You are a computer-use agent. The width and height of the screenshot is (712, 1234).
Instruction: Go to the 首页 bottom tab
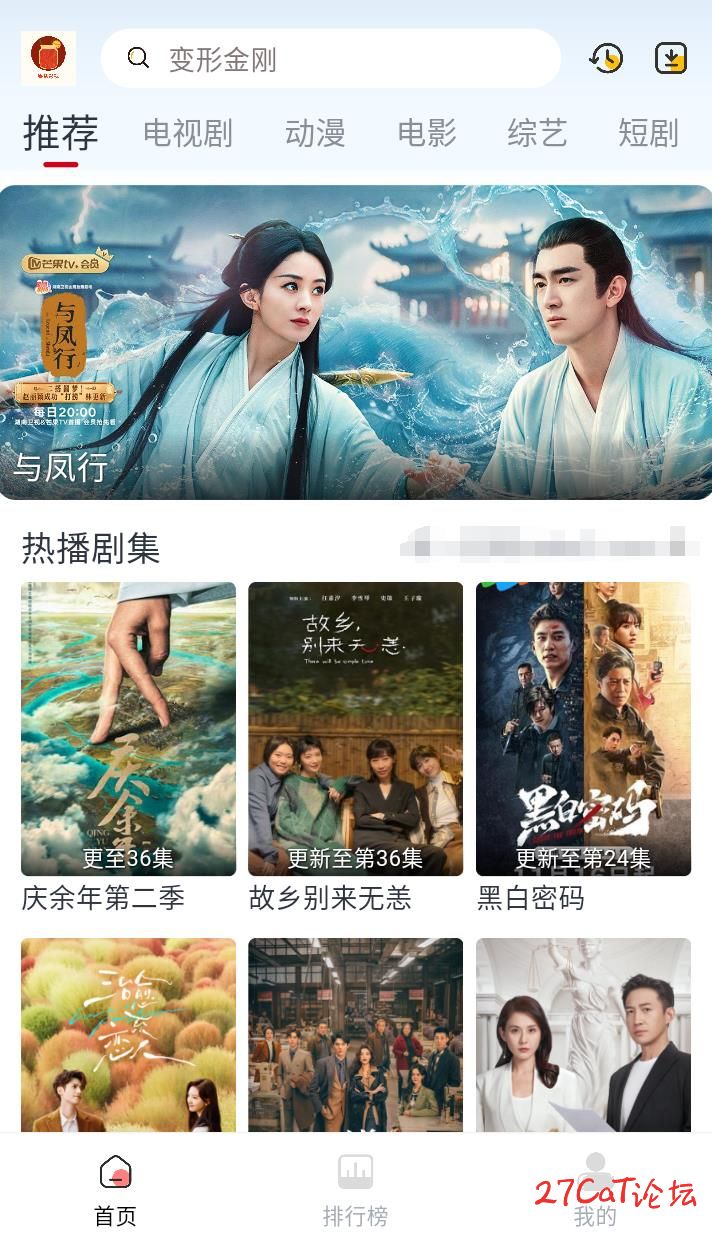(115, 1190)
